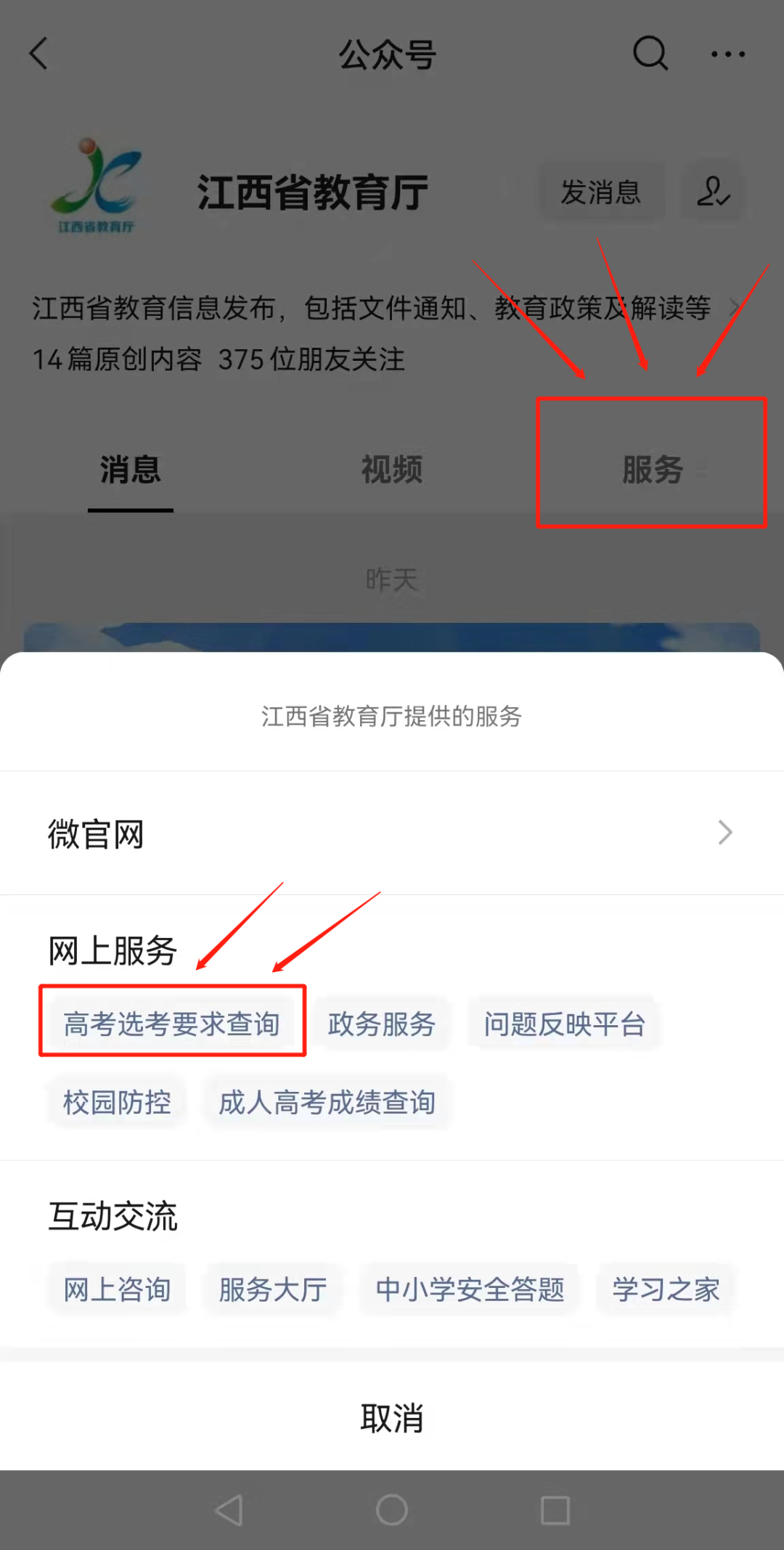Screen dimensions: 784x1550
Task: Tap the system back button
Action: [229, 1510]
